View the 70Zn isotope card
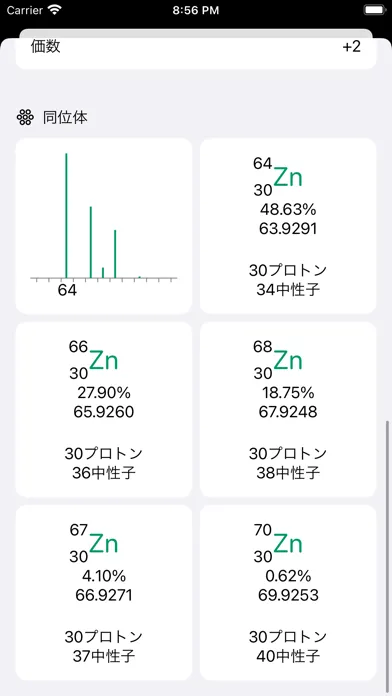The image size is (392, 696). click(288, 593)
